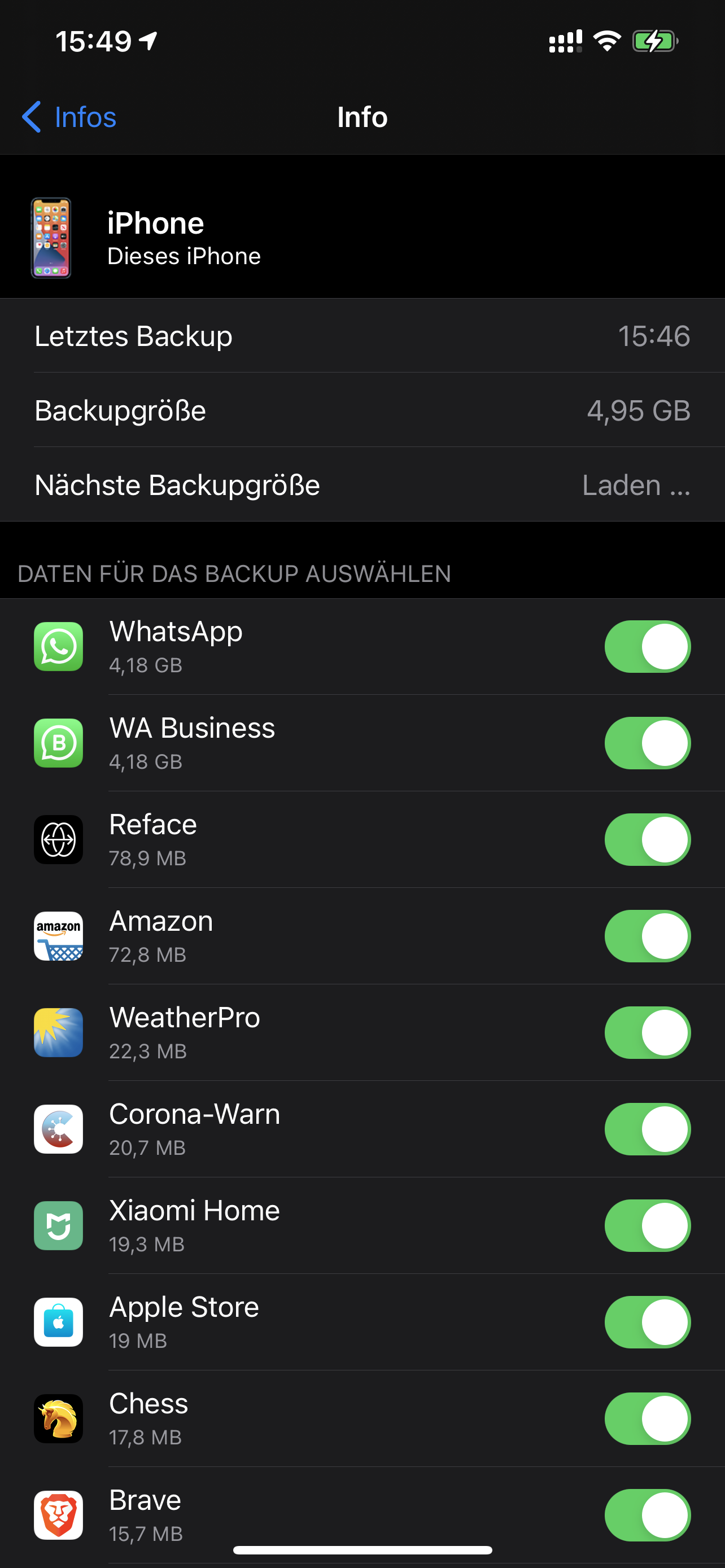Disable Apple Store backup
This screenshot has width=725, height=1568.
[647, 1322]
